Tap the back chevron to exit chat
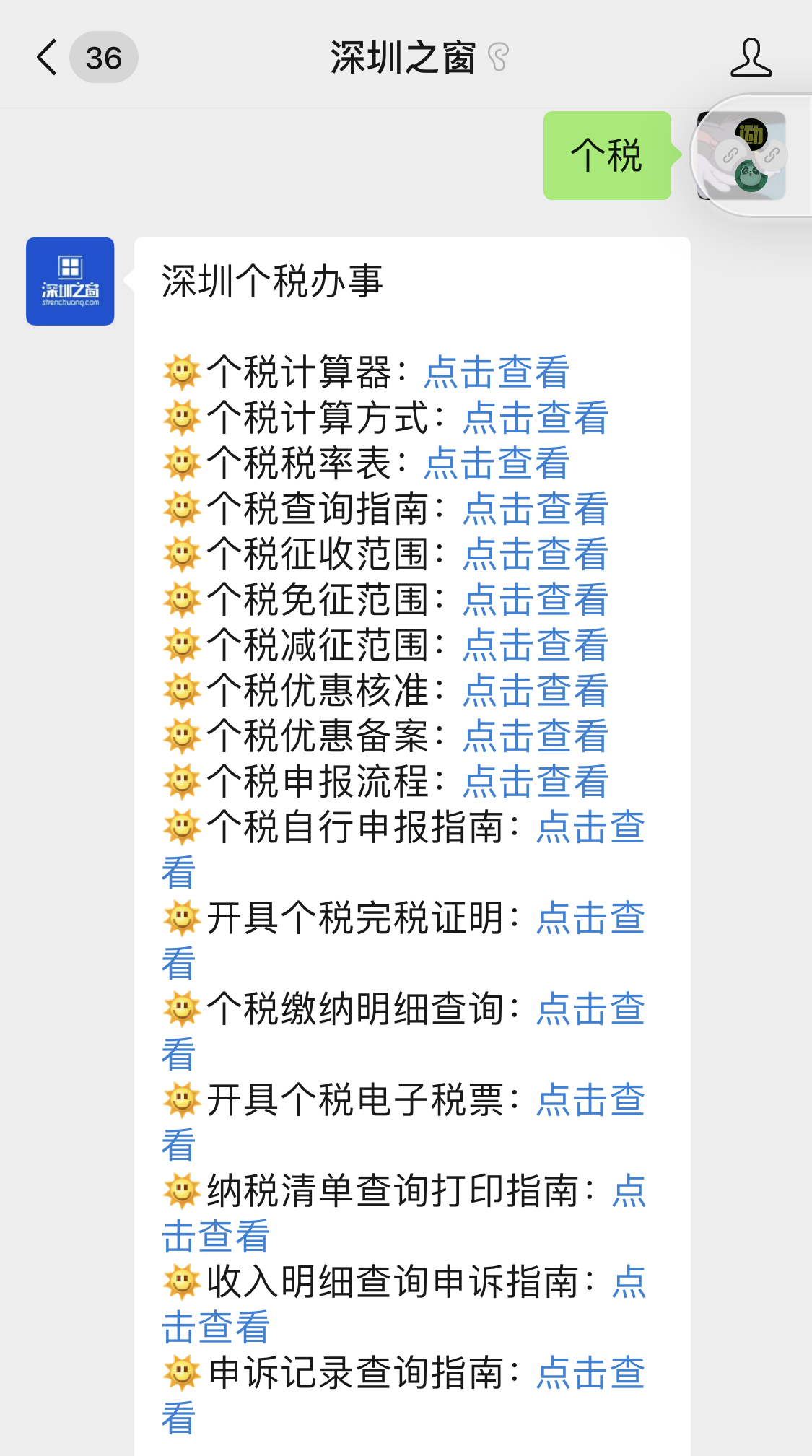The width and height of the screenshot is (812, 1456). [45, 58]
